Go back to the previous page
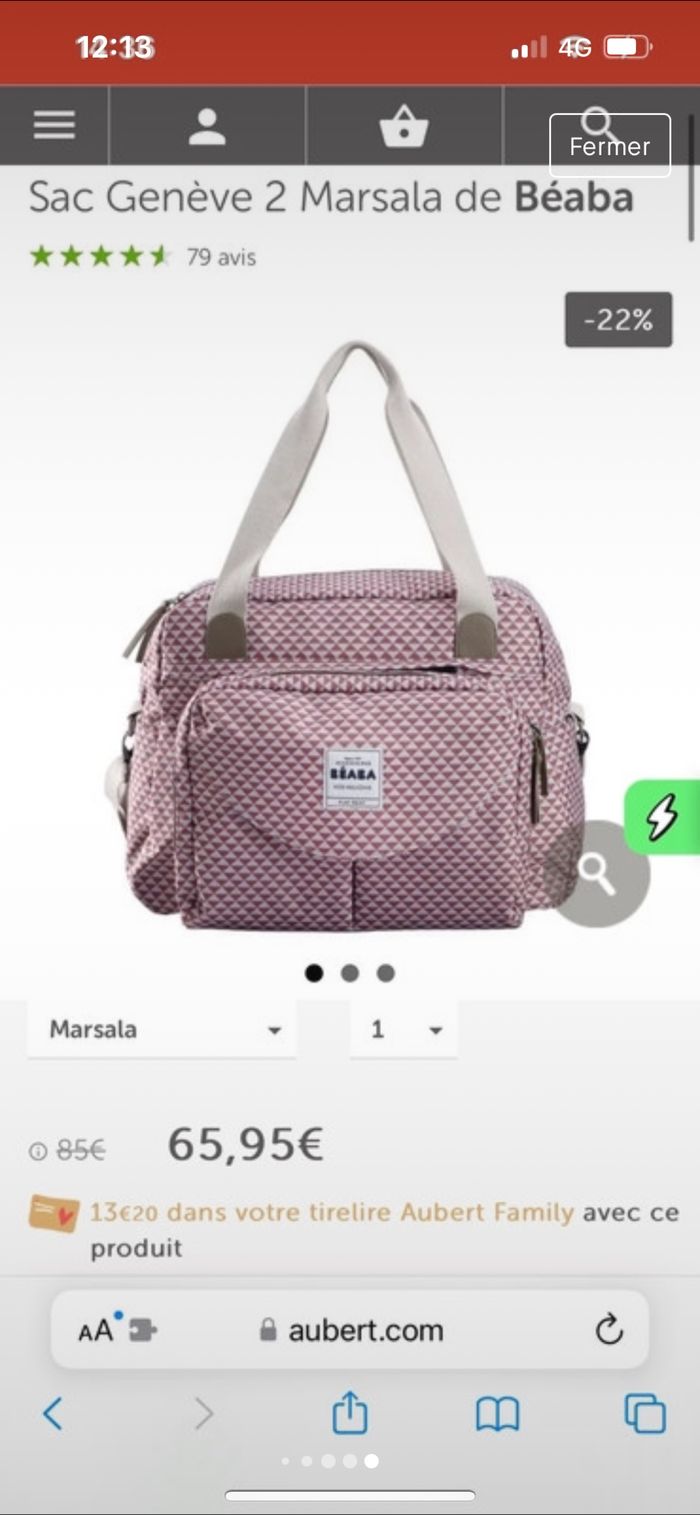 [53, 1413]
